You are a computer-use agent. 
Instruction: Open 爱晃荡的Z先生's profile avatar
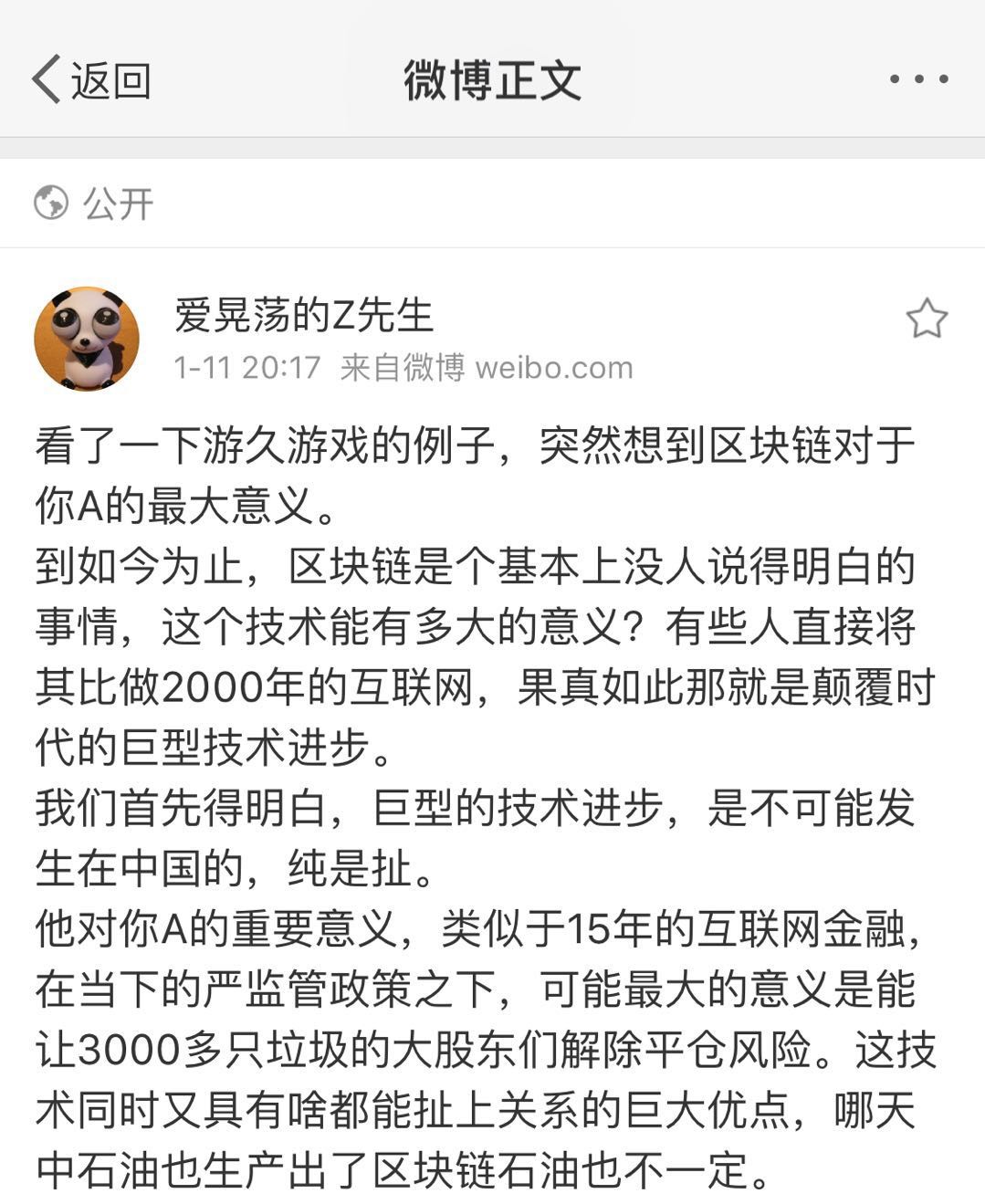(x=86, y=339)
